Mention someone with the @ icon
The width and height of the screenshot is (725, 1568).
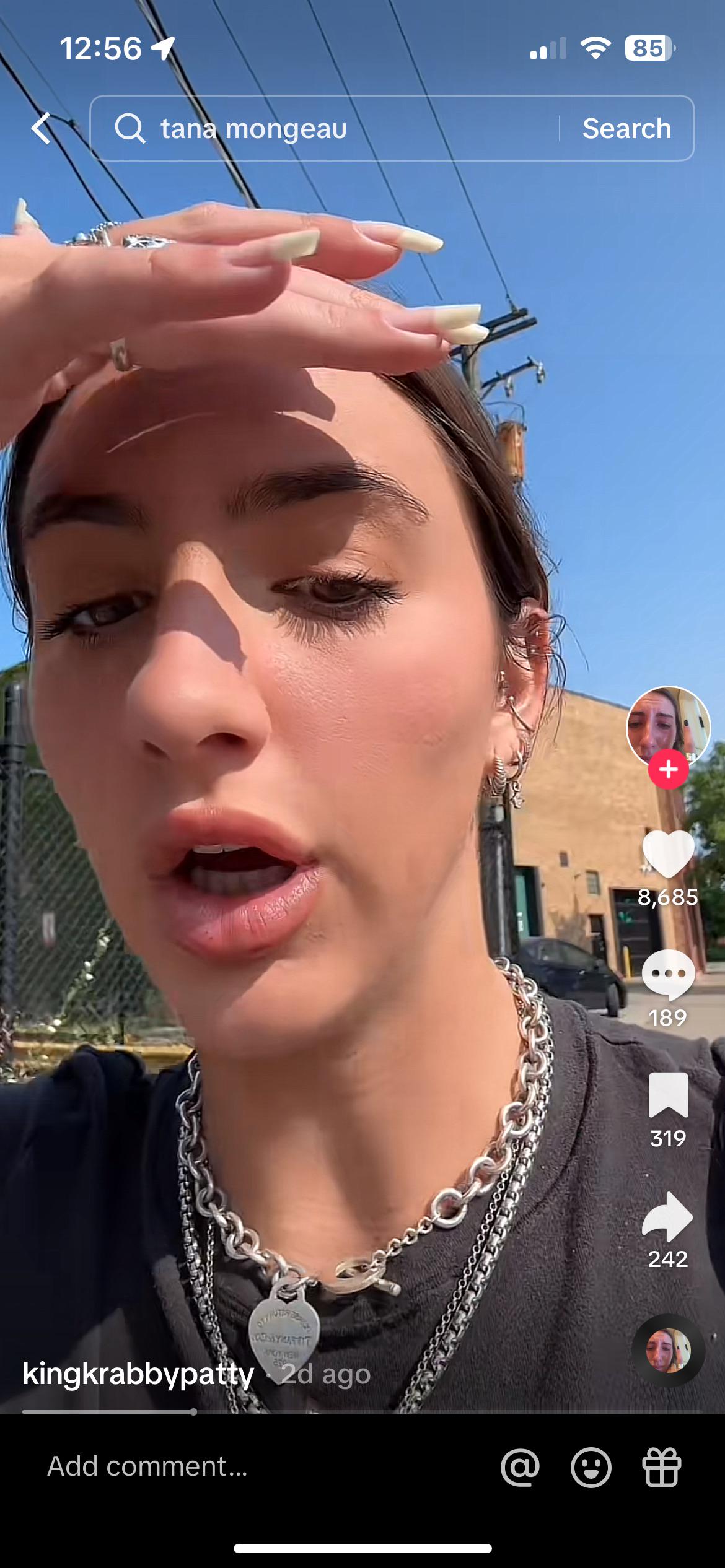[x=520, y=1467]
